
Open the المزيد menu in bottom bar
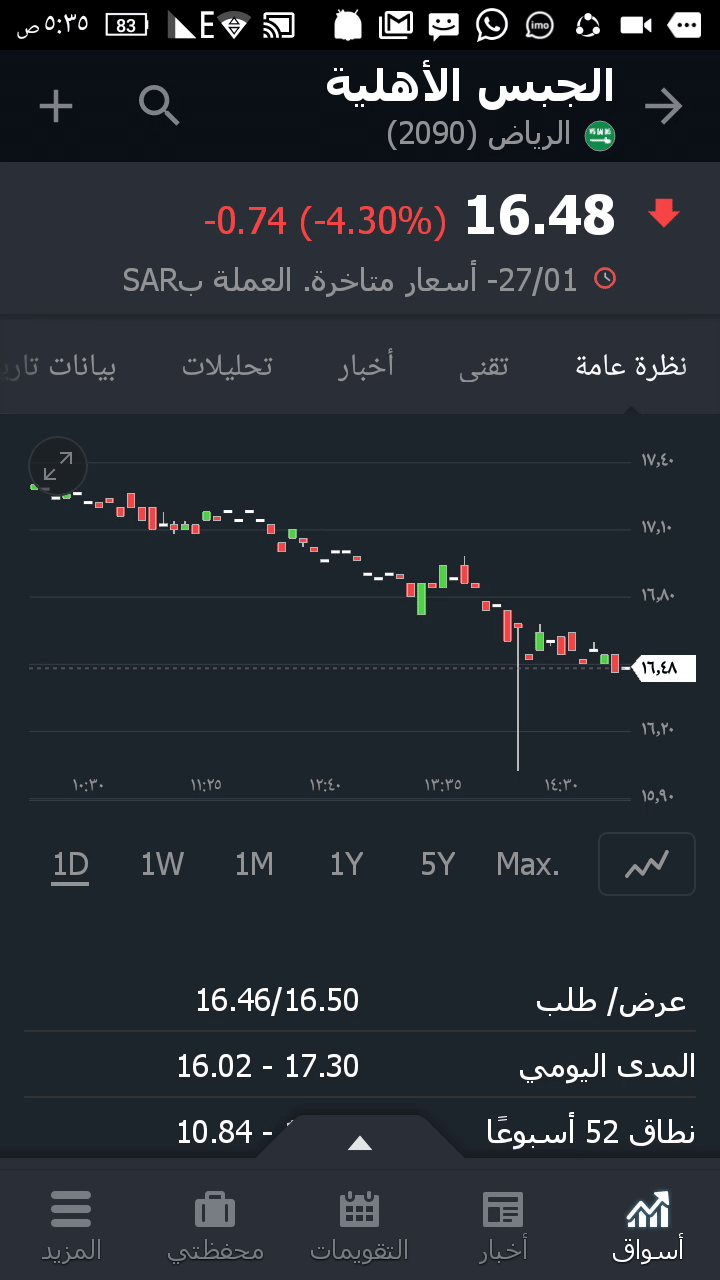(71, 1224)
